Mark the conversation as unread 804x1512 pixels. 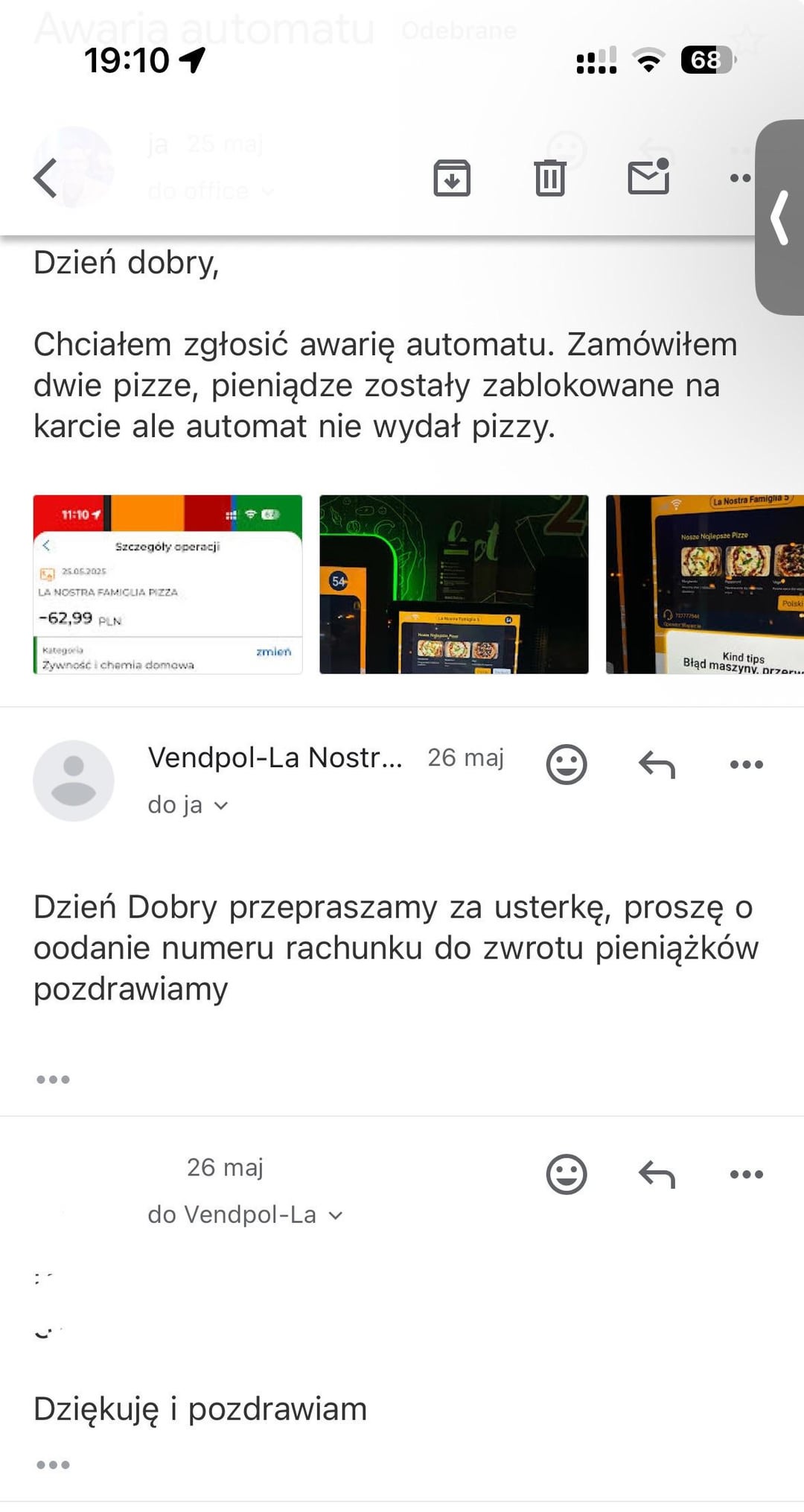tap(648, 177)
